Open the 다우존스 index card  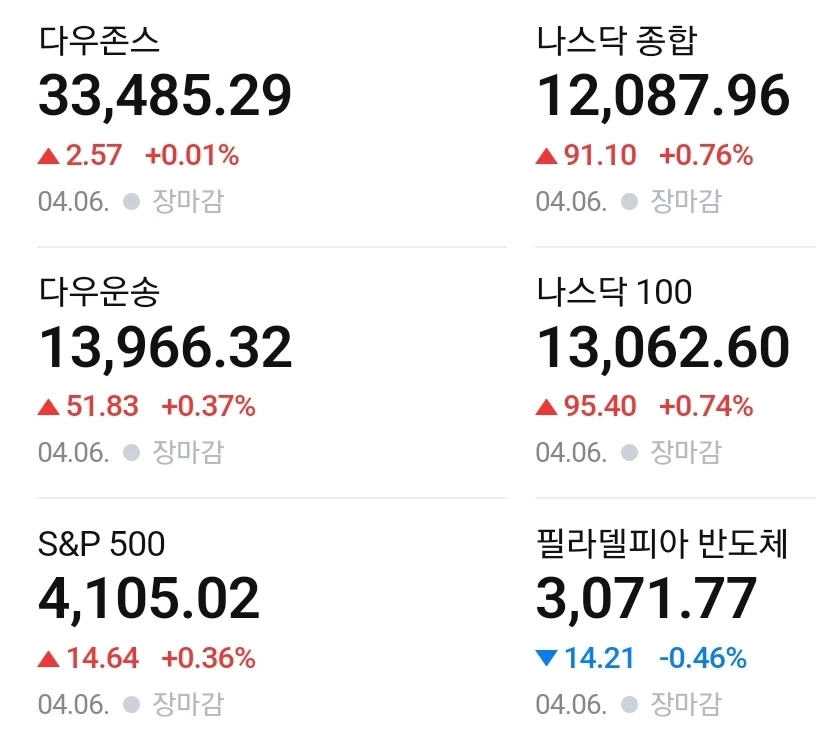pos(272,123)
